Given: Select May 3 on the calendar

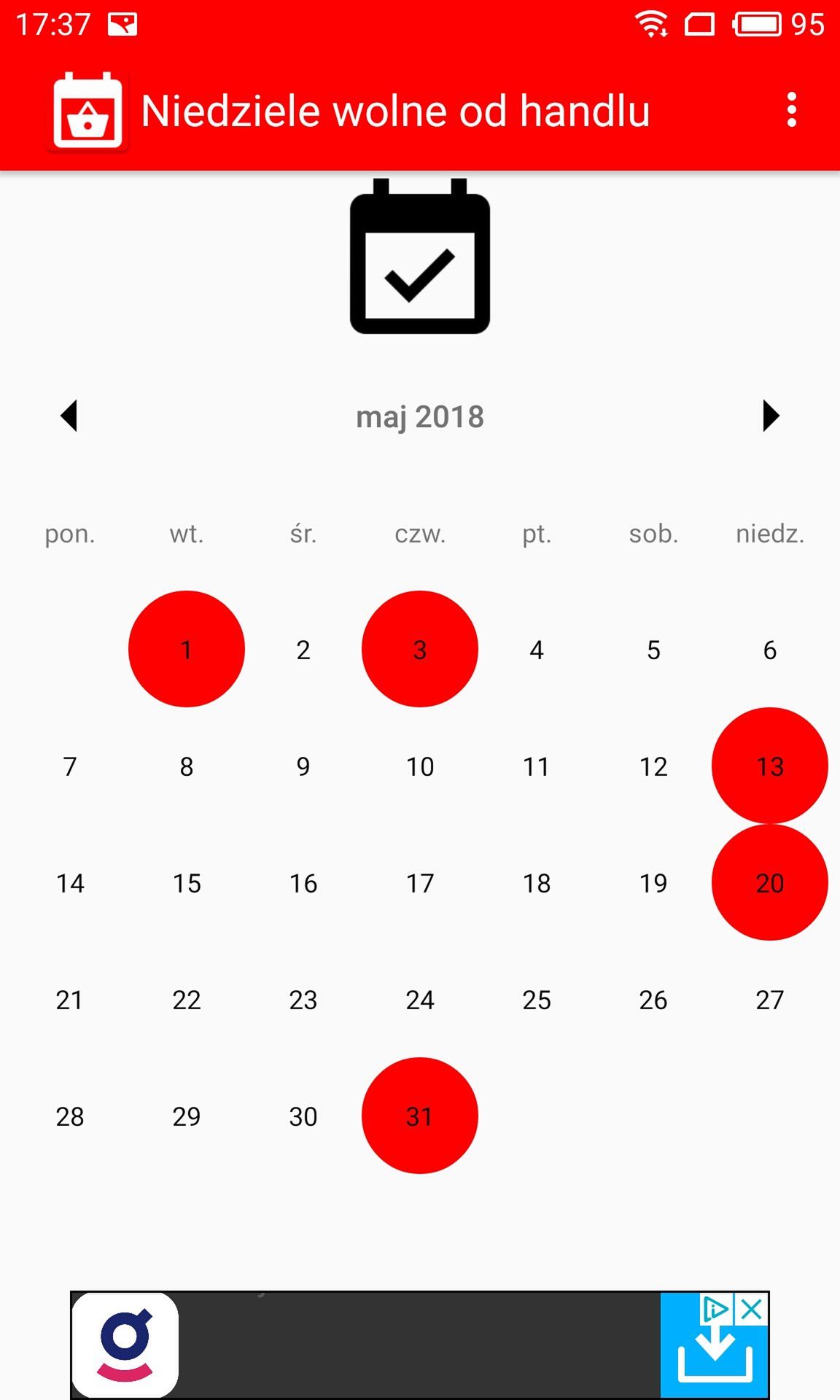Looking at the screenshot, I should (x=420, y=649).
